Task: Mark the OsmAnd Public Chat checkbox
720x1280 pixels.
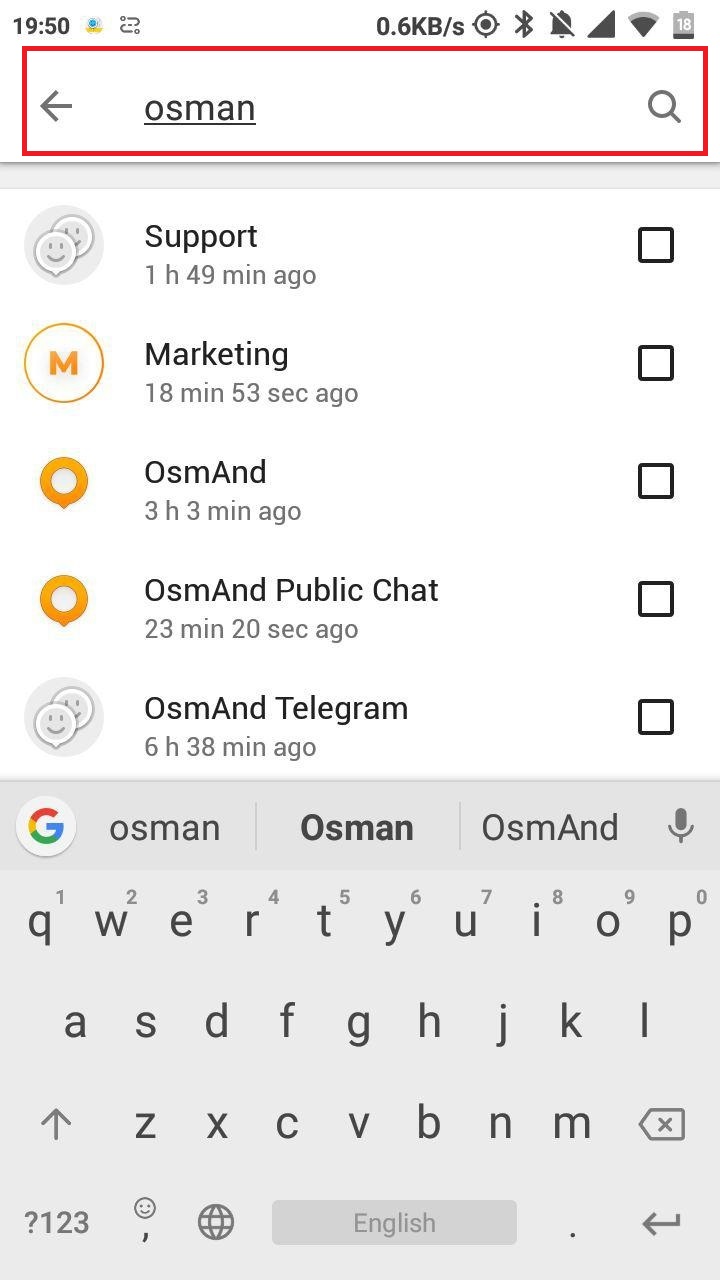Action: pyautogui.click(x=656, y=599)
